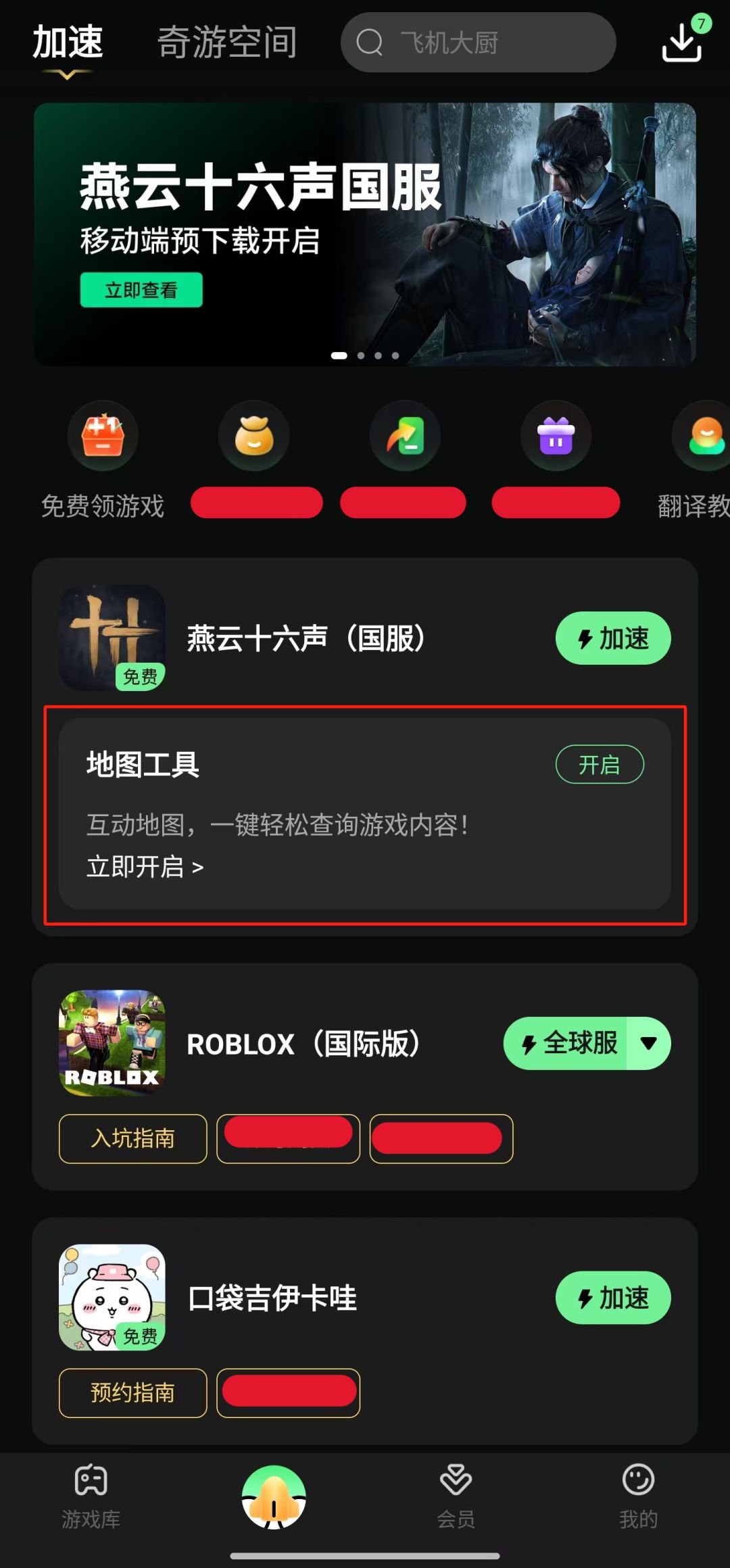
Task: Click the second carousel indicator dot
Action: tap(362, 355)
